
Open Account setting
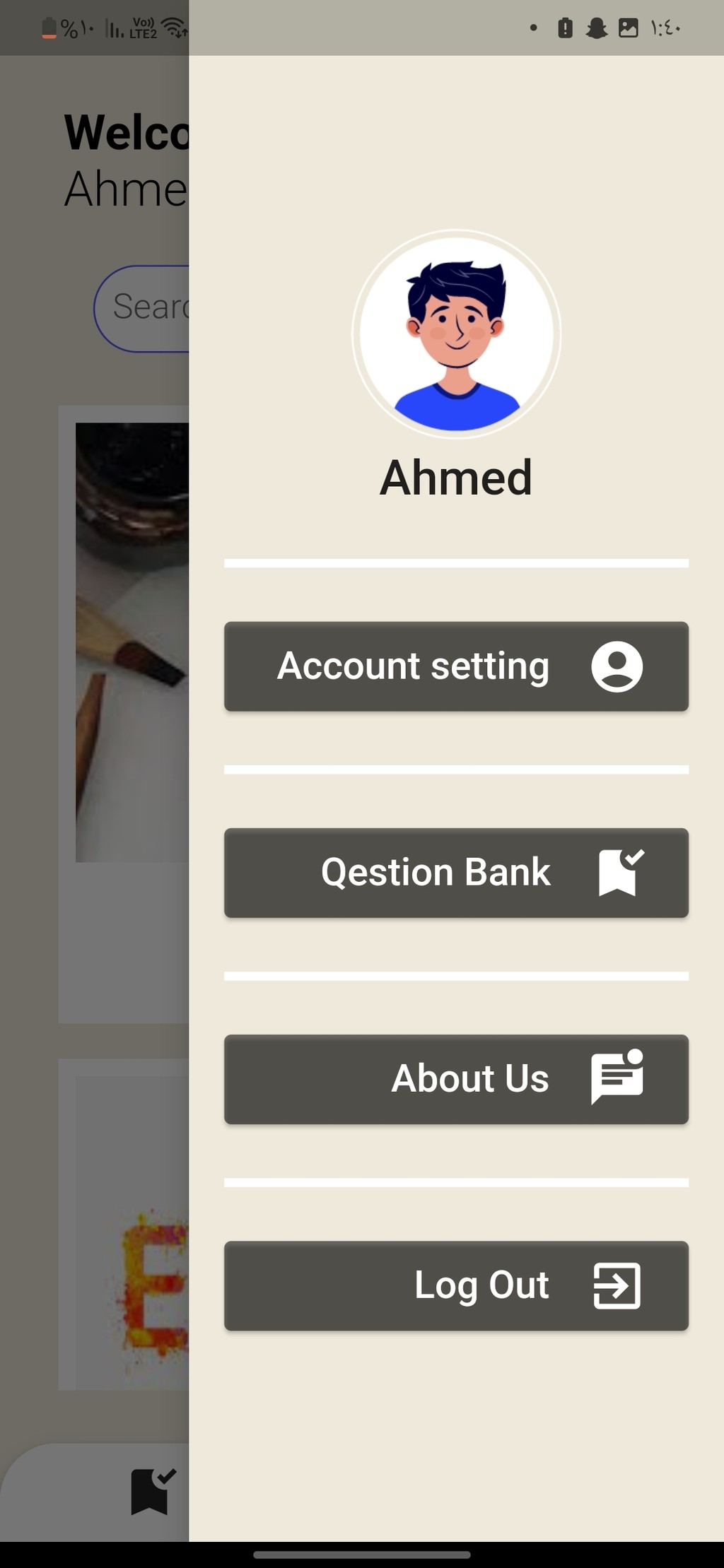[456, 666]
